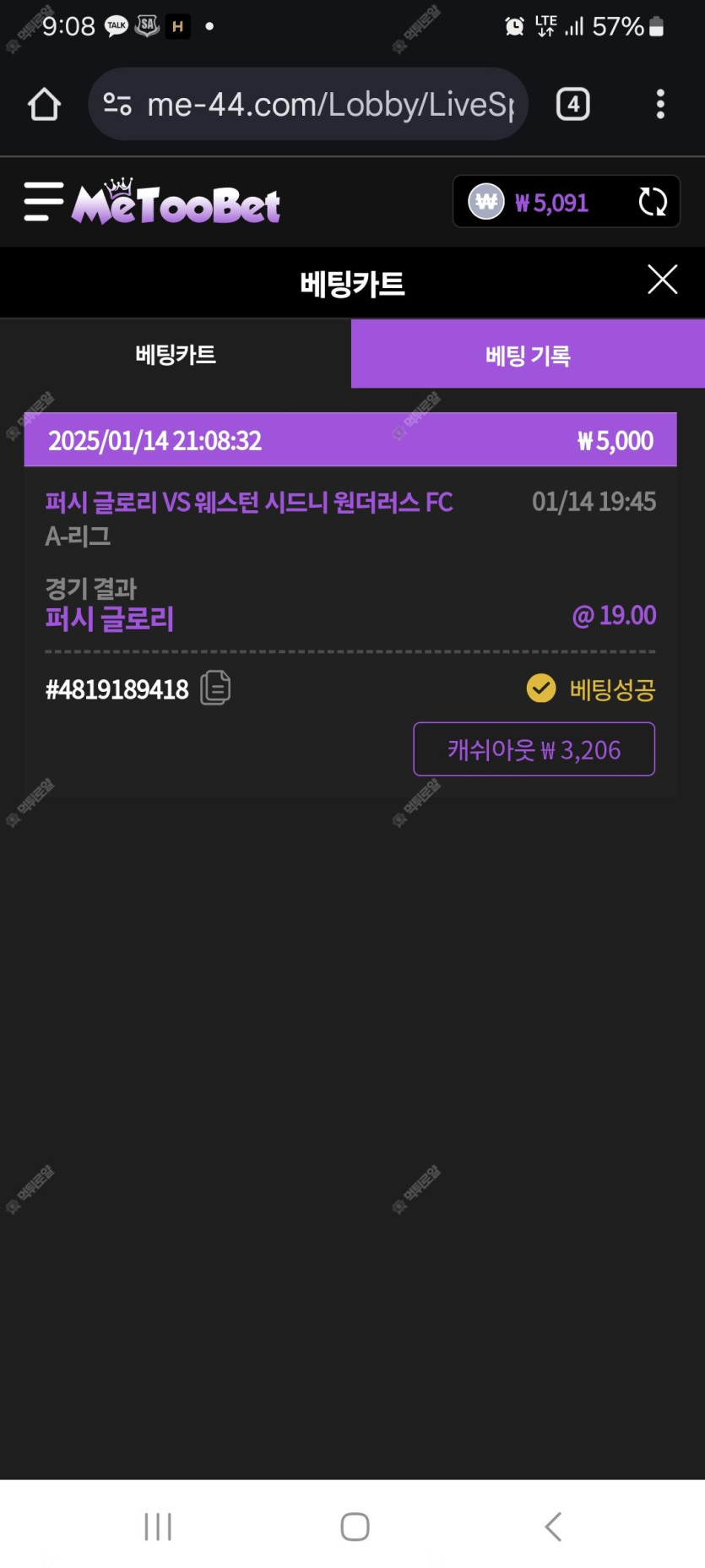Refresh the ₩5,091 balance
The width and height of the screenshot is (705, 1568).
coord(653,202)
